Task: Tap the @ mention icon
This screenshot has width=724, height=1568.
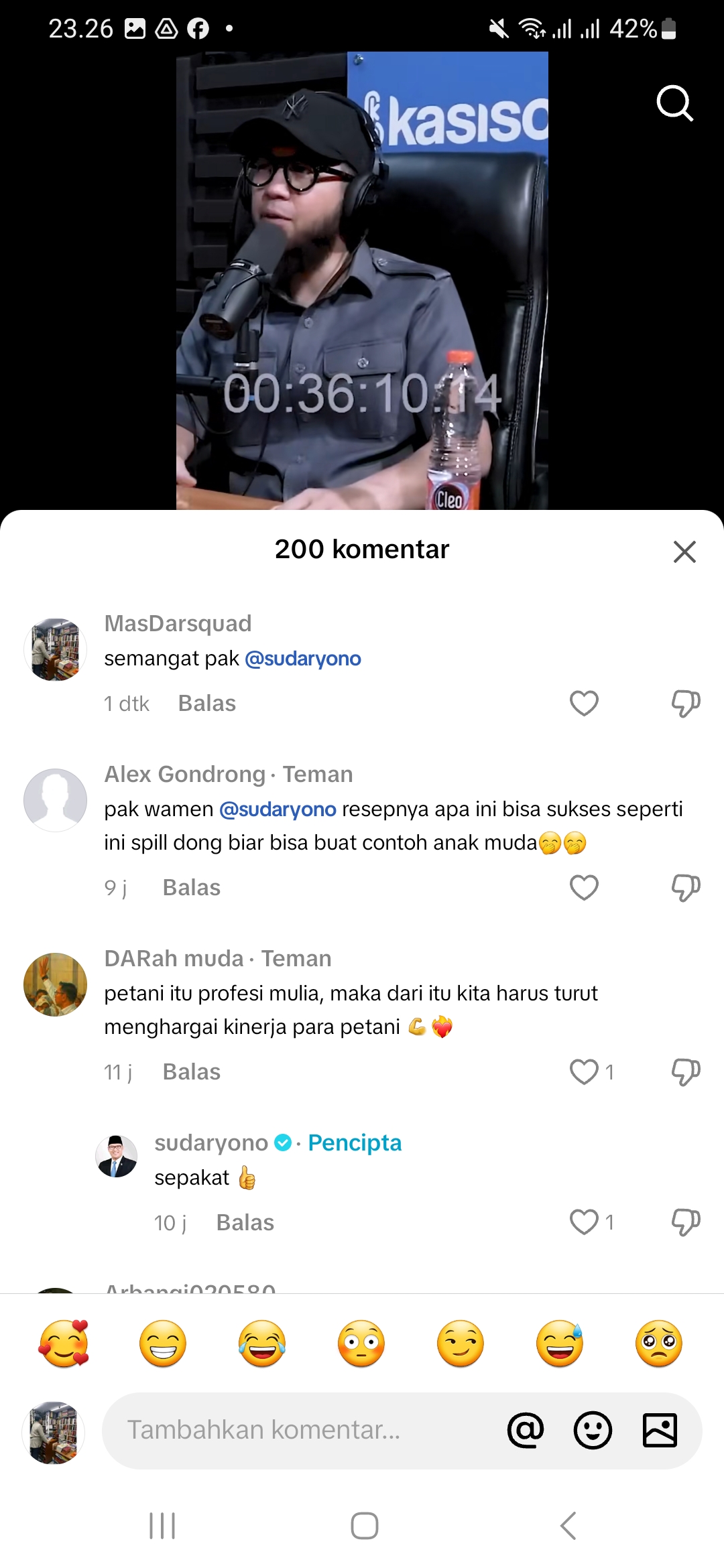Action: pyautogui.click(x=526, y=1431)
